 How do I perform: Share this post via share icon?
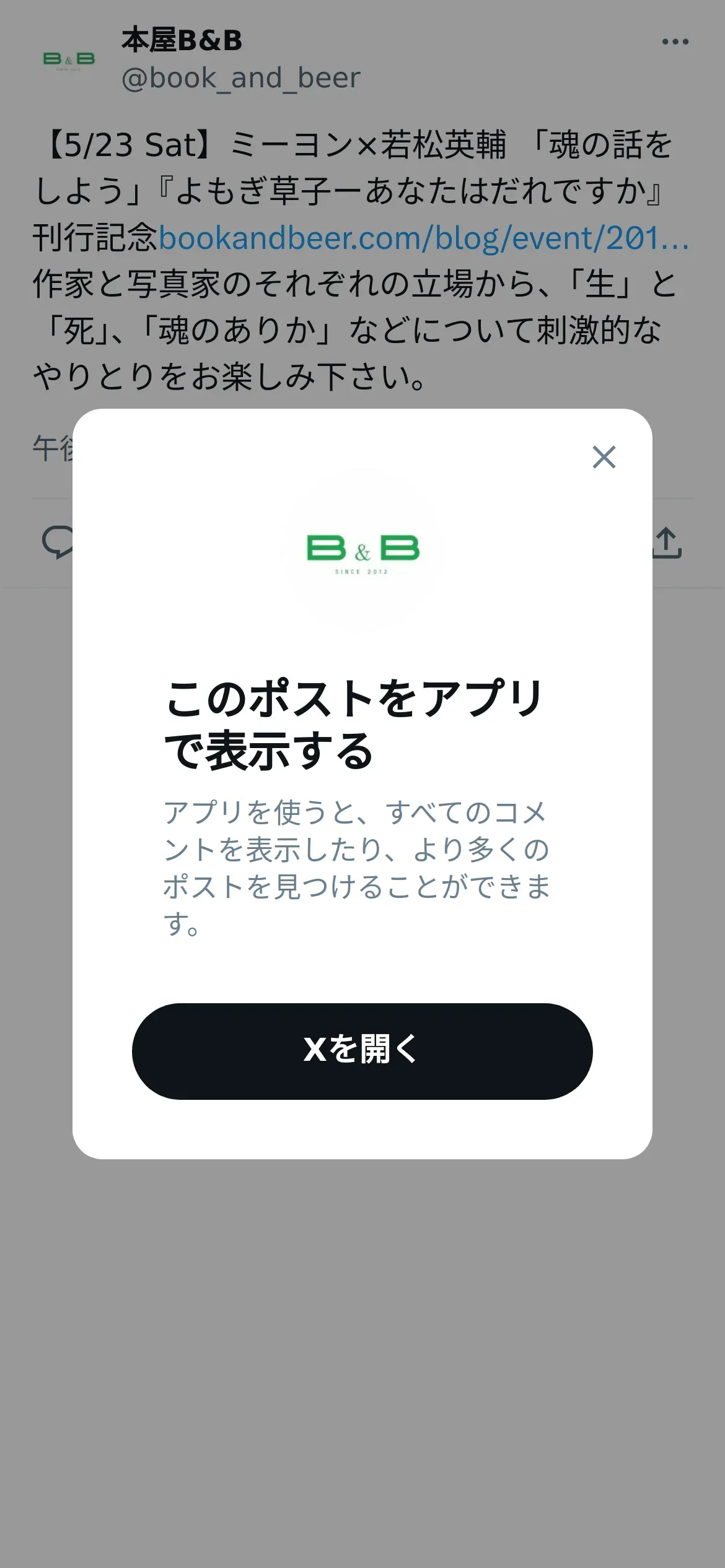point(667,543)
